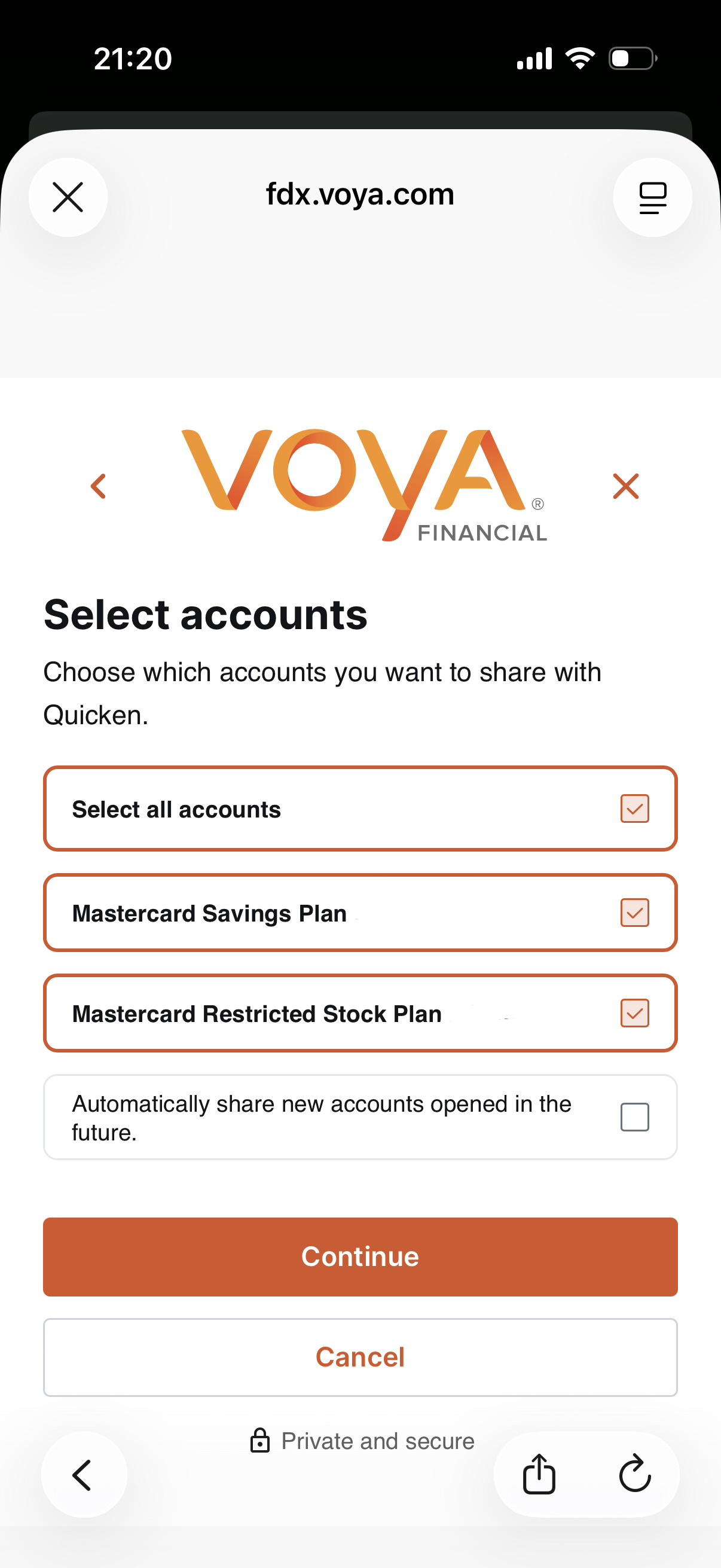Go back using the orange chevron
This screenshot has width=721, height=1568.
98,486
